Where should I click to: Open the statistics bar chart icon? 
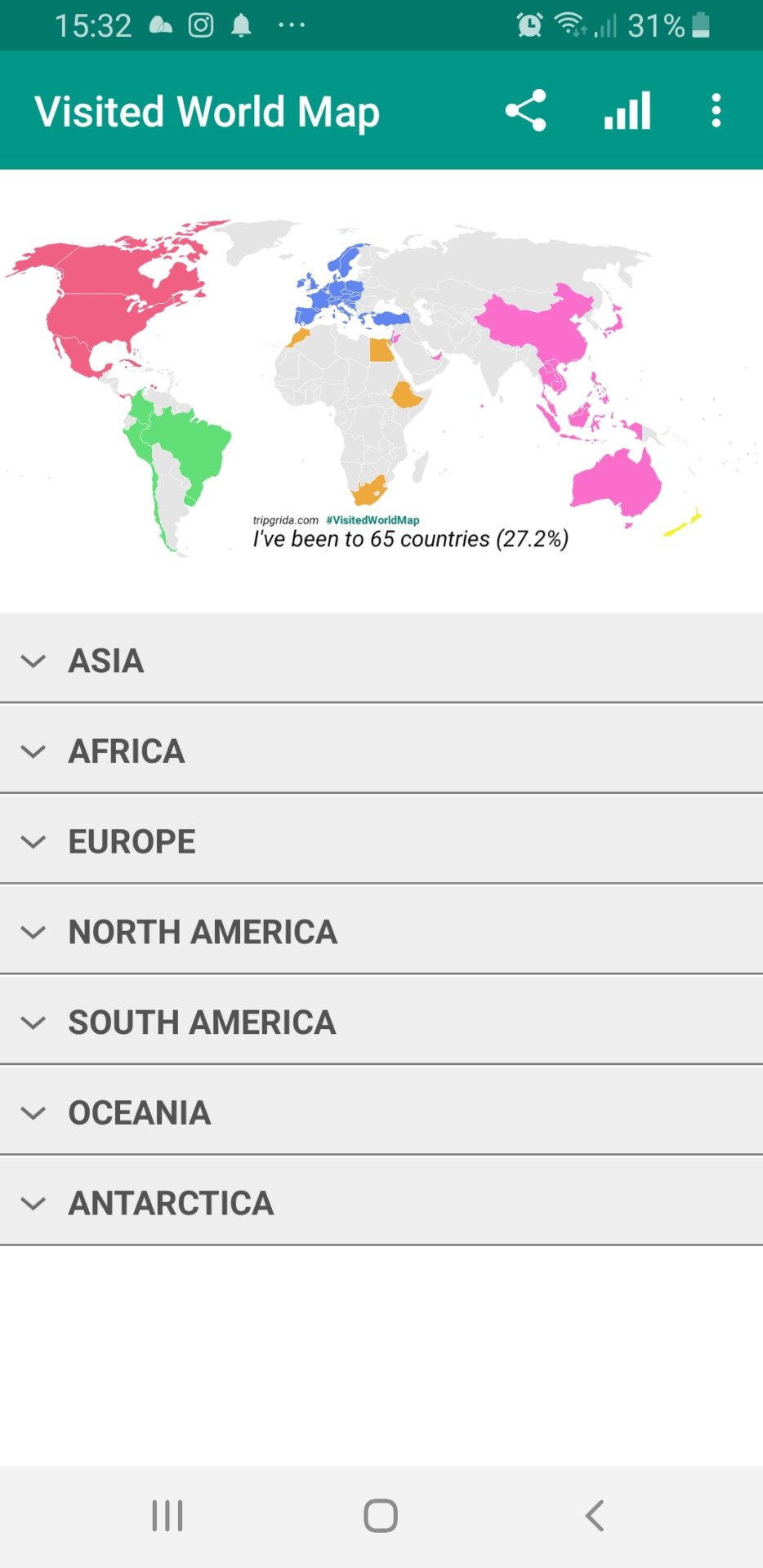pyautogui.click(x=627, y=111)
